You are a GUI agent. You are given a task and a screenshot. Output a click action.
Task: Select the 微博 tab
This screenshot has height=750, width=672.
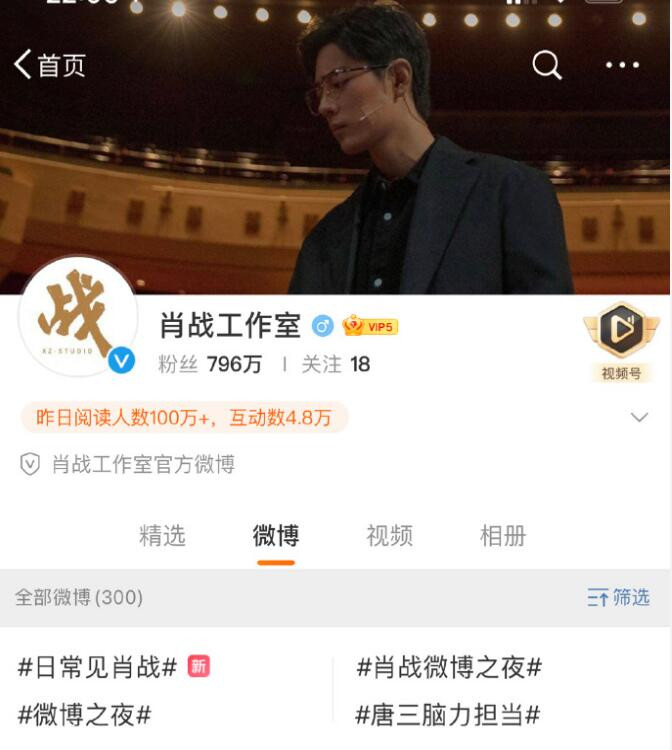(275, 536)
